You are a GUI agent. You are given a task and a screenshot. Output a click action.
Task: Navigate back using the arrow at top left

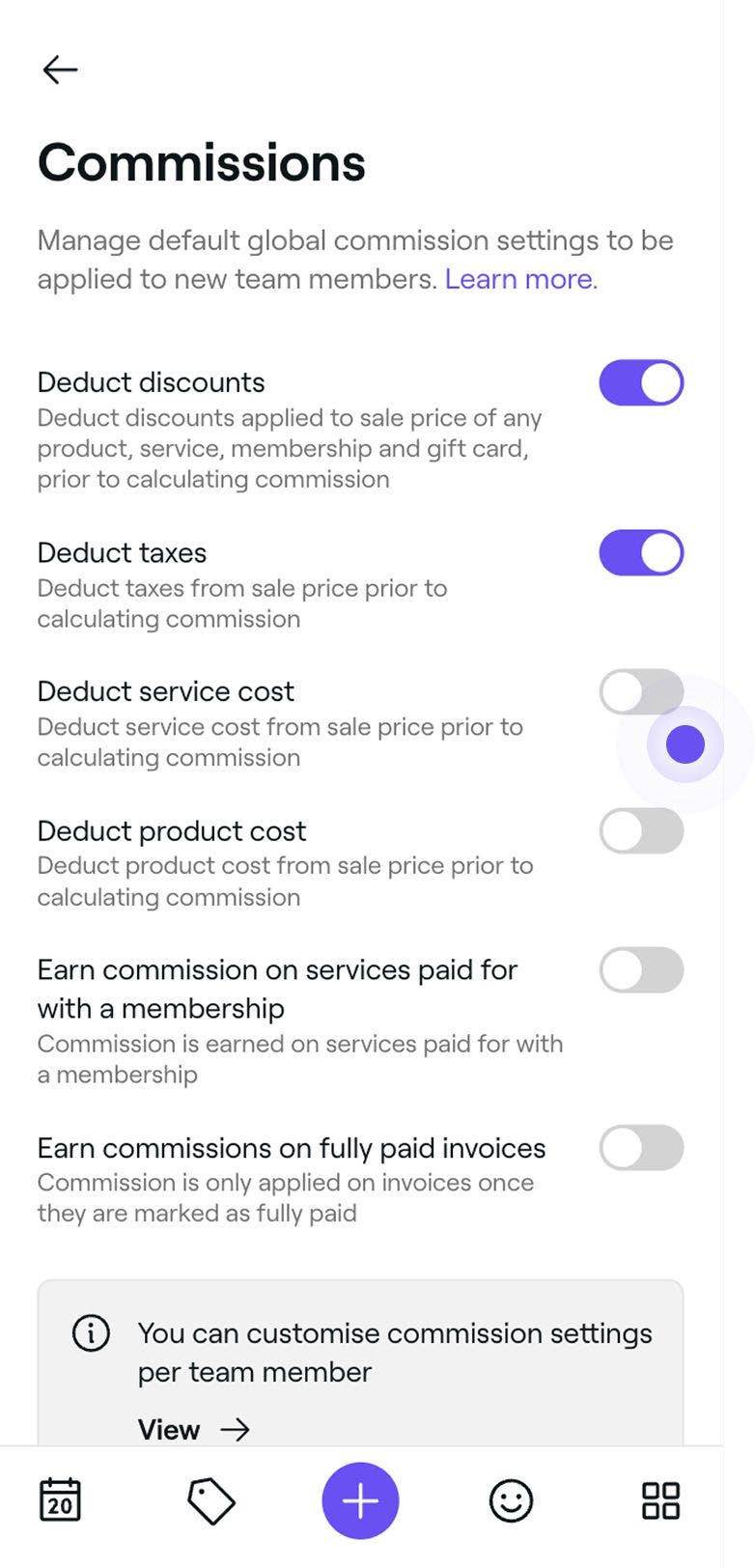click(x=60, y=69)
